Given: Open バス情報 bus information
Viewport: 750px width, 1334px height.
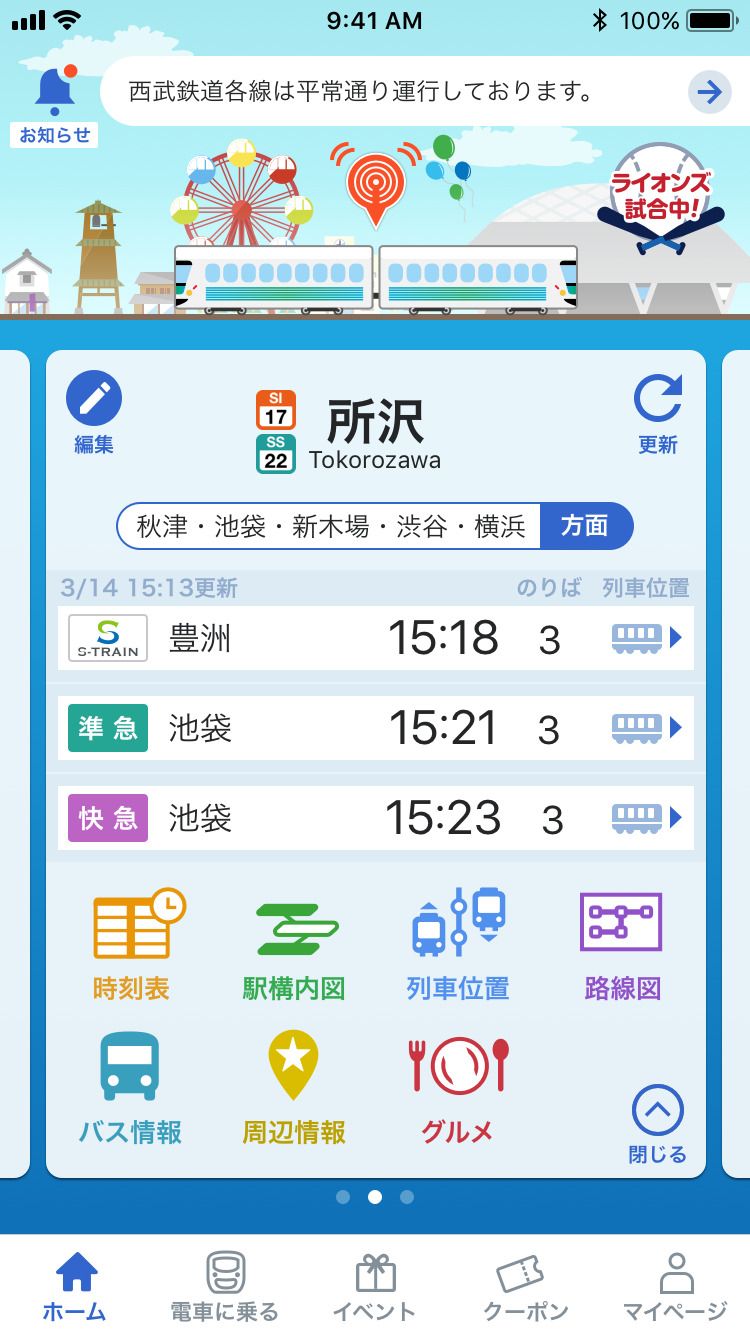Looking at the screenshot, I should (x=131, y=1088).
